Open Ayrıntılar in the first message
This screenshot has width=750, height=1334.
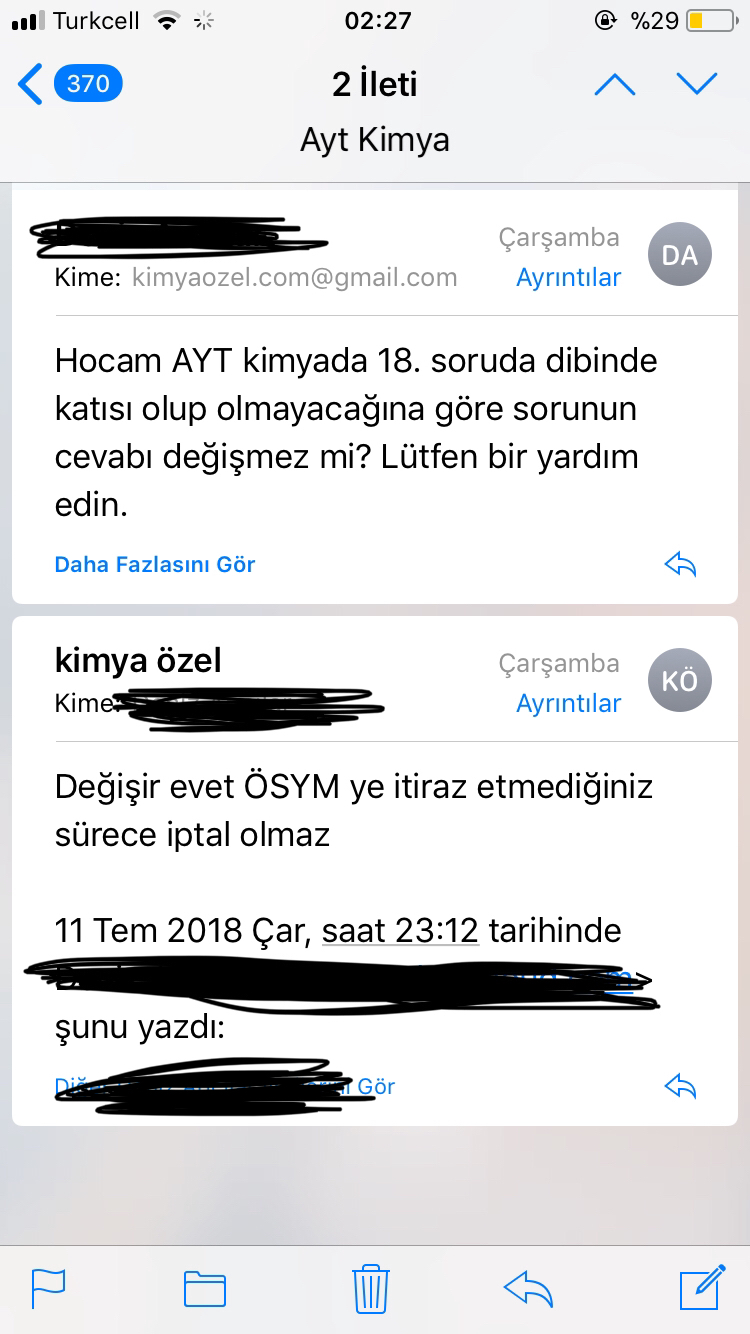pyautogui.click(x=568, y=278)
